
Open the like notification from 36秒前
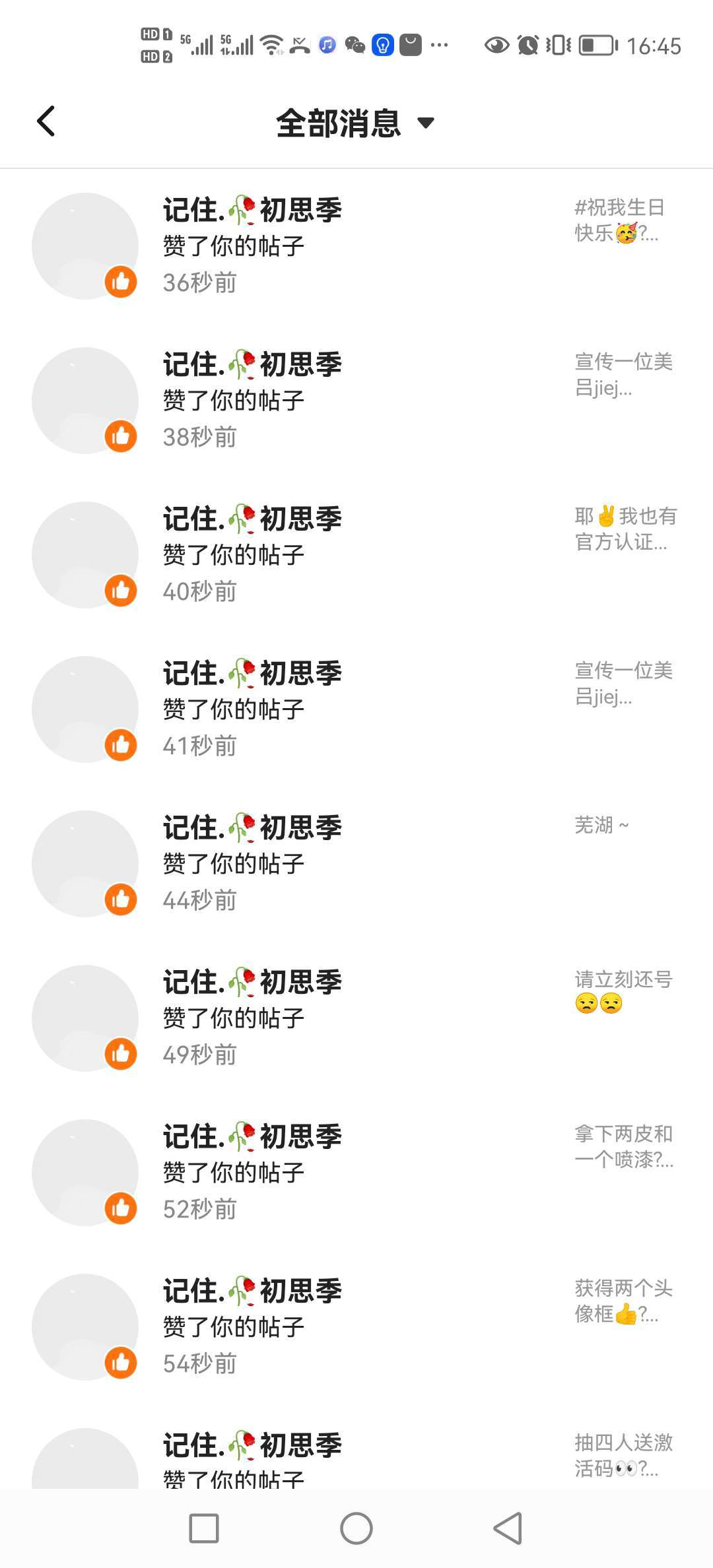point(356,246)
